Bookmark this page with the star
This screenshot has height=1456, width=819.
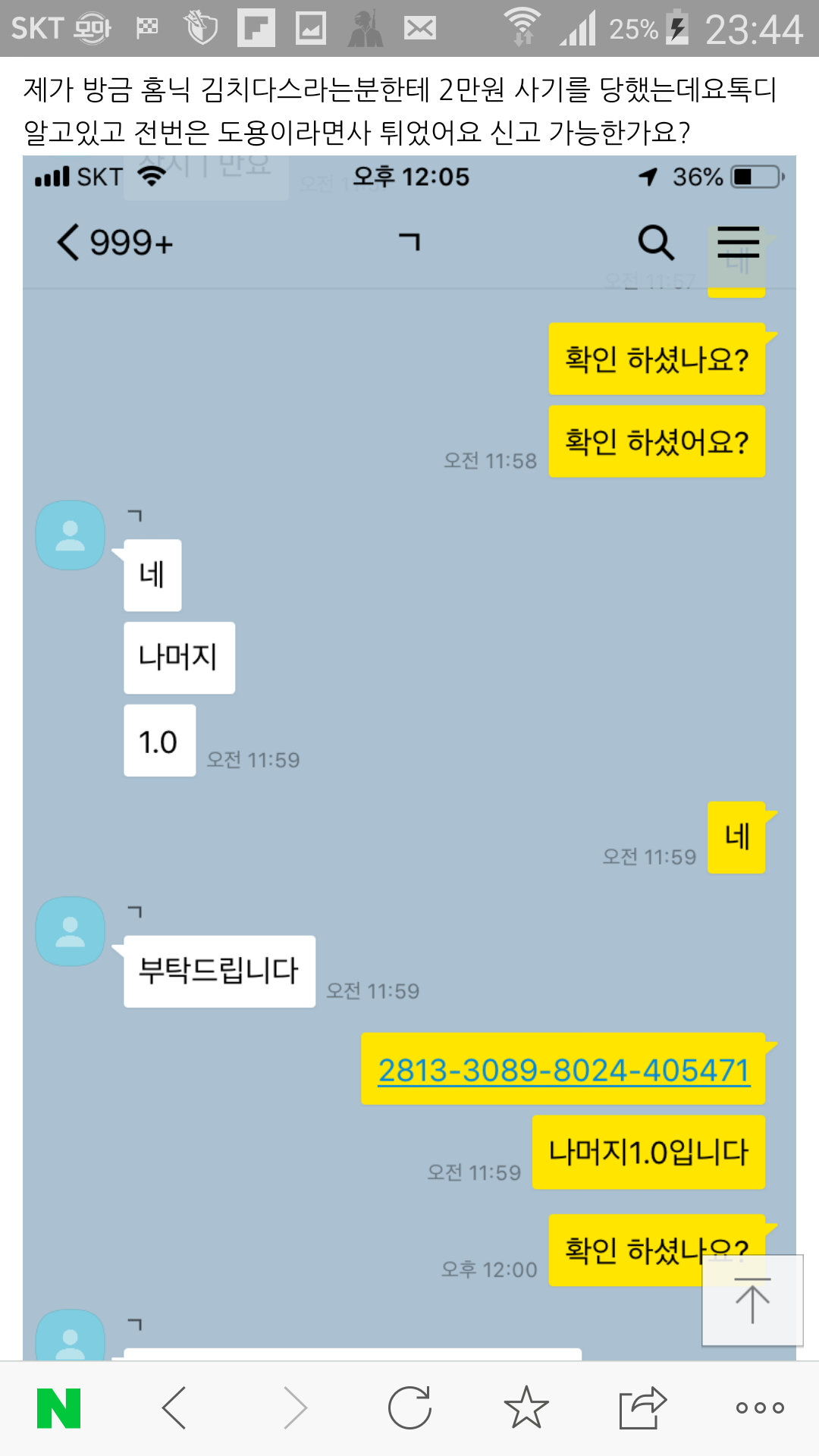pyautogui.click(x=526, y=1408)
